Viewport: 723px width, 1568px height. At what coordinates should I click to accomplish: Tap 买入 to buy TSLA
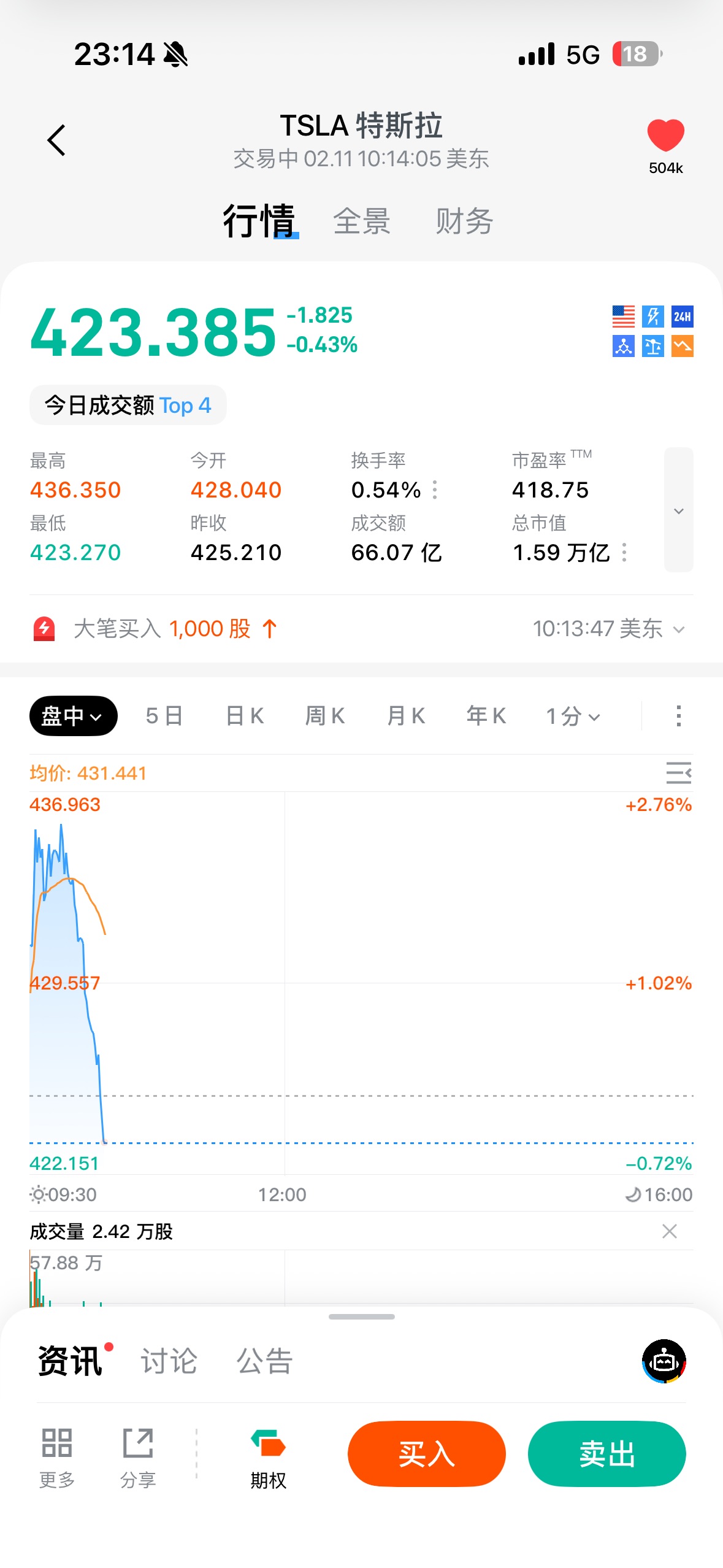point(426,1453)
